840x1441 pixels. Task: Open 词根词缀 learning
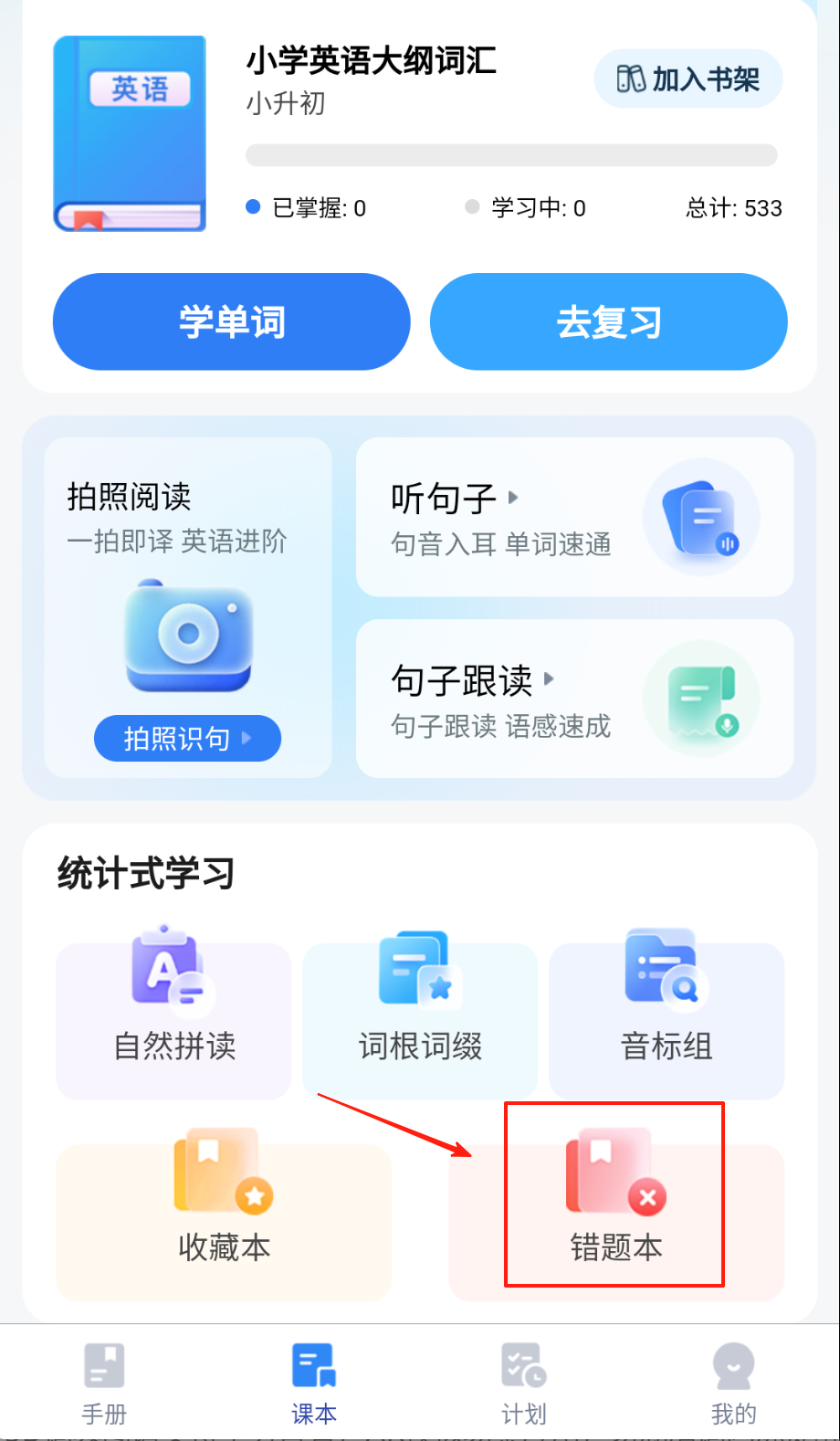[x=420, y=1018]
